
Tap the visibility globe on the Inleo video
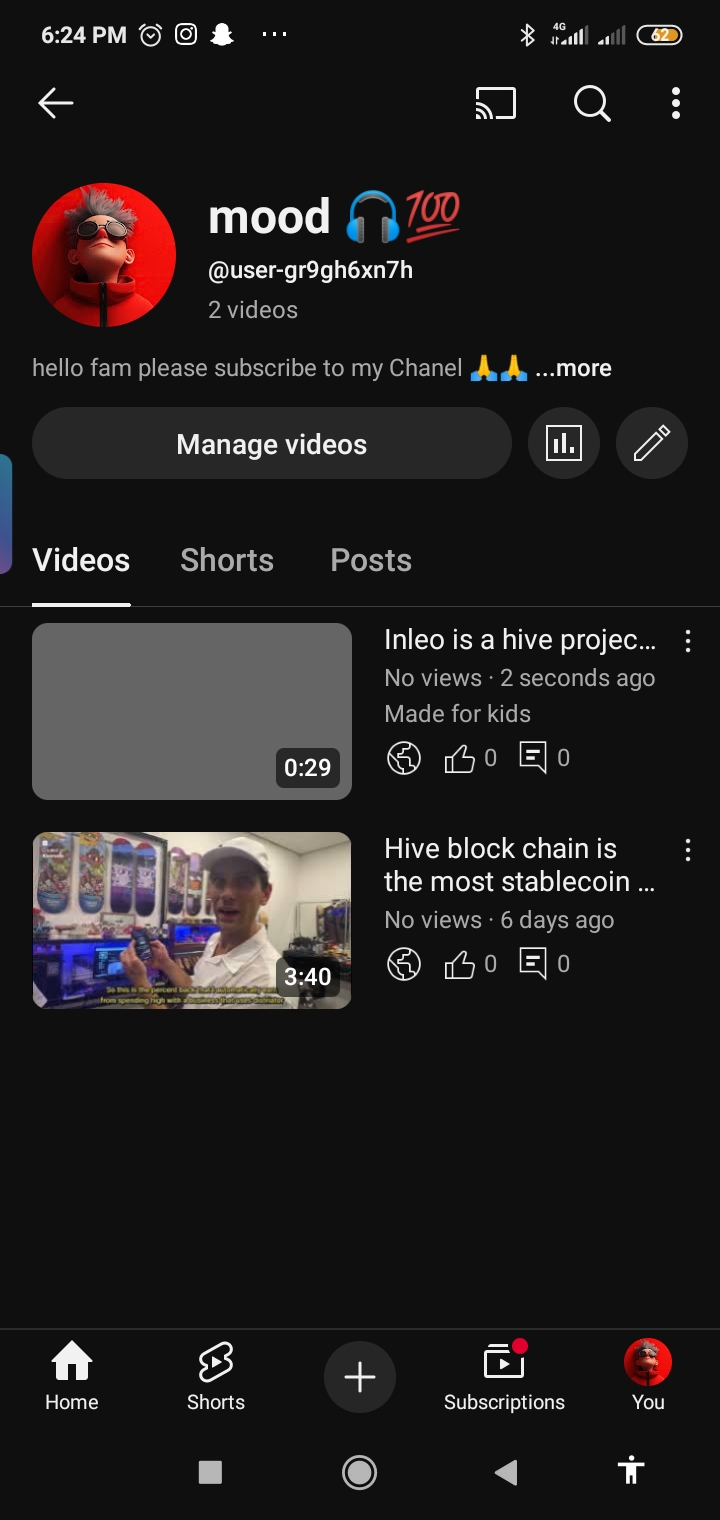tap(404, 757)
